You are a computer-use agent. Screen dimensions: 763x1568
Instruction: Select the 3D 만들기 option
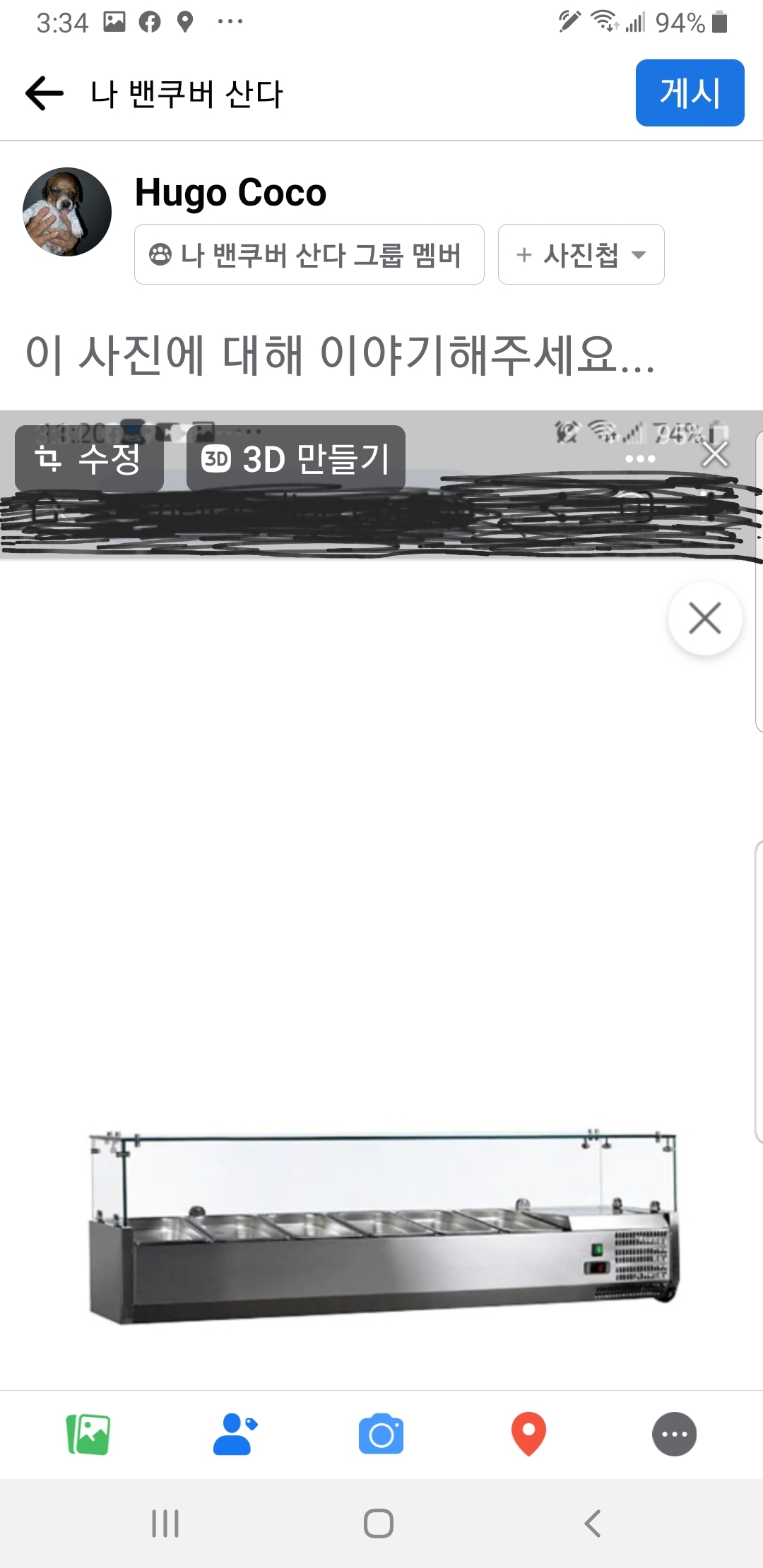pyautogui.click(x=295, y=458)
